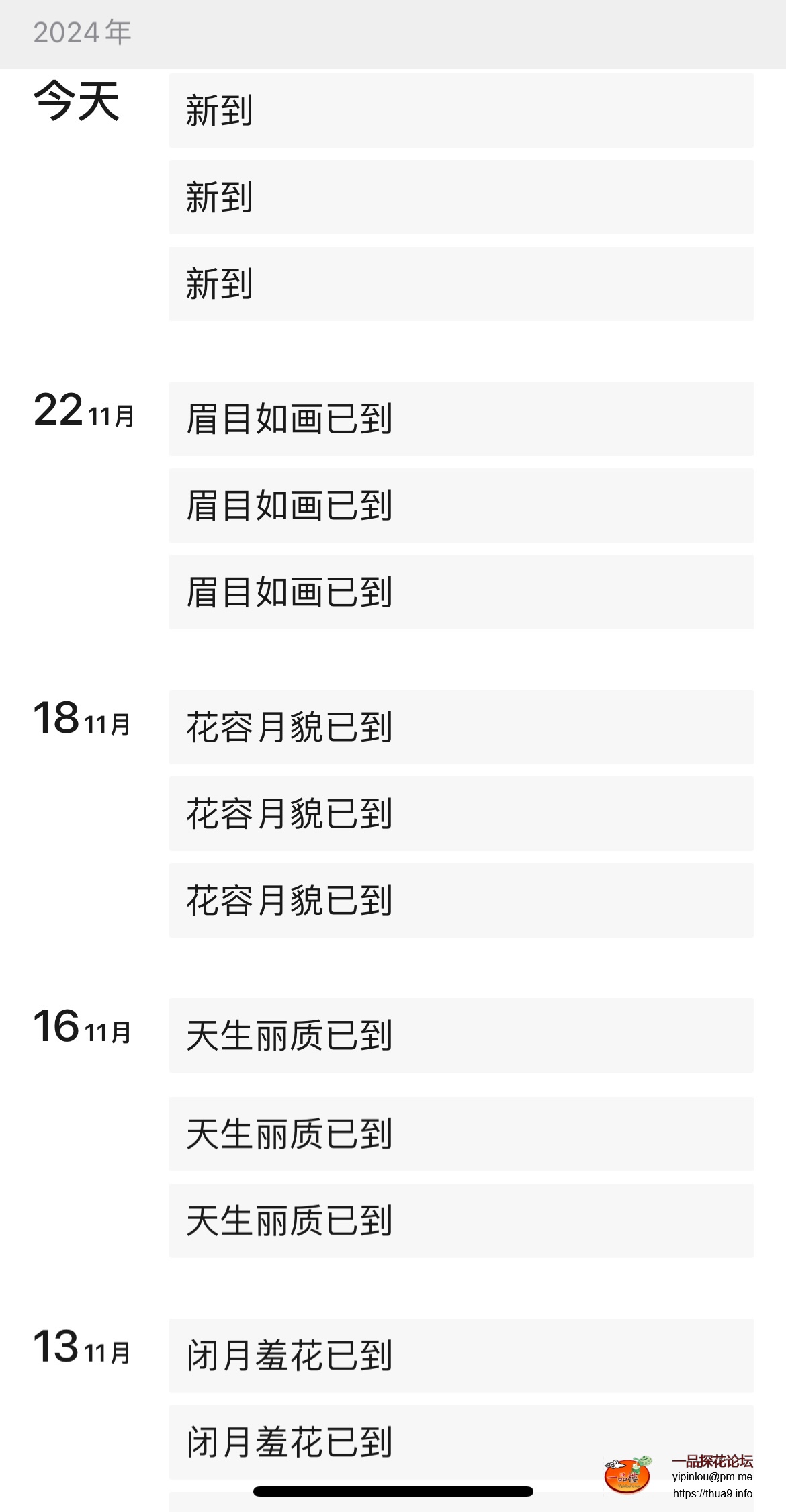Open the middle 花容月貌已到 post from 18 November
Viewport: 786px width, 1512px height.
(461, 814)
